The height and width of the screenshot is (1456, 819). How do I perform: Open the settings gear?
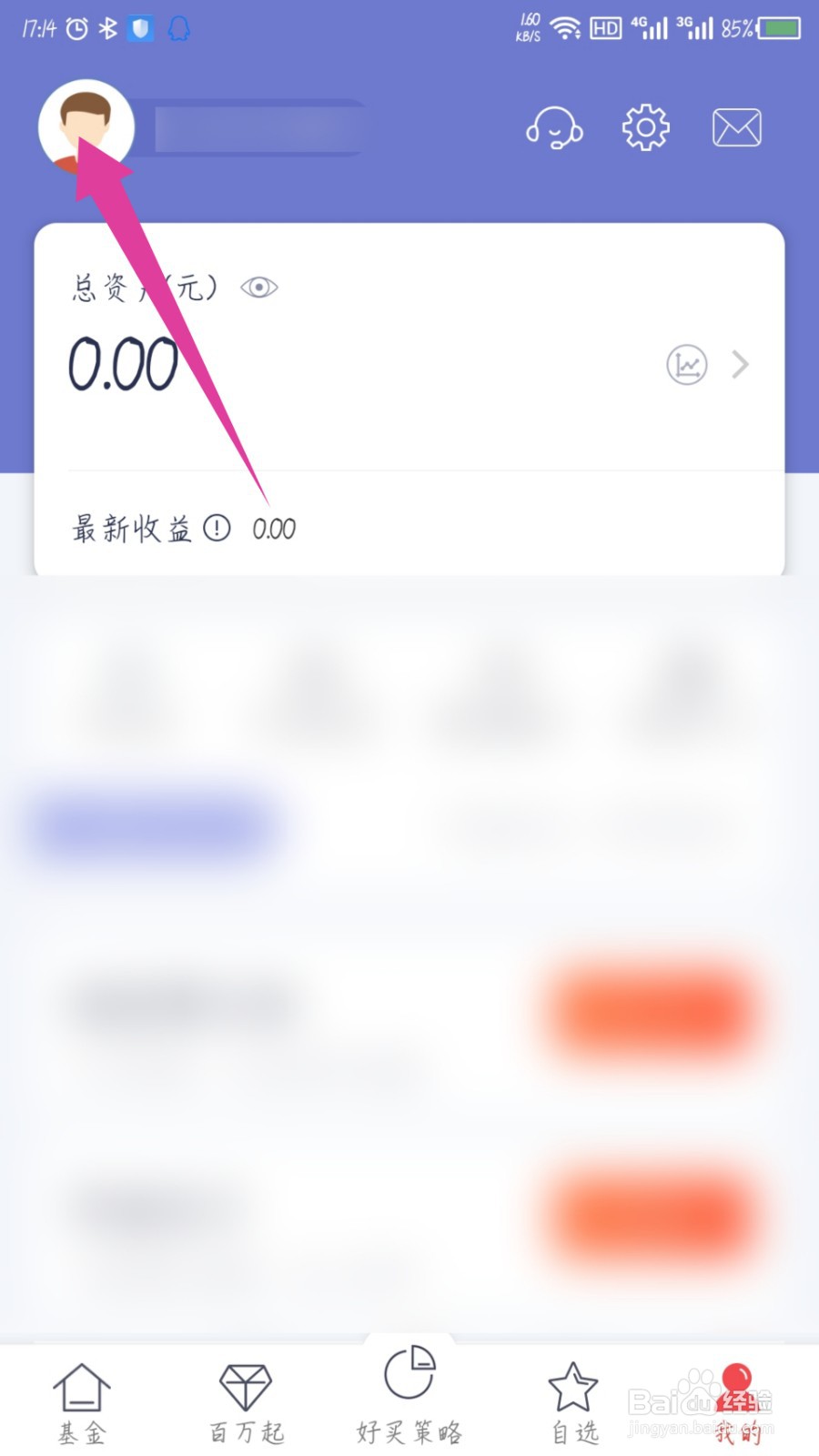[645, 127]
